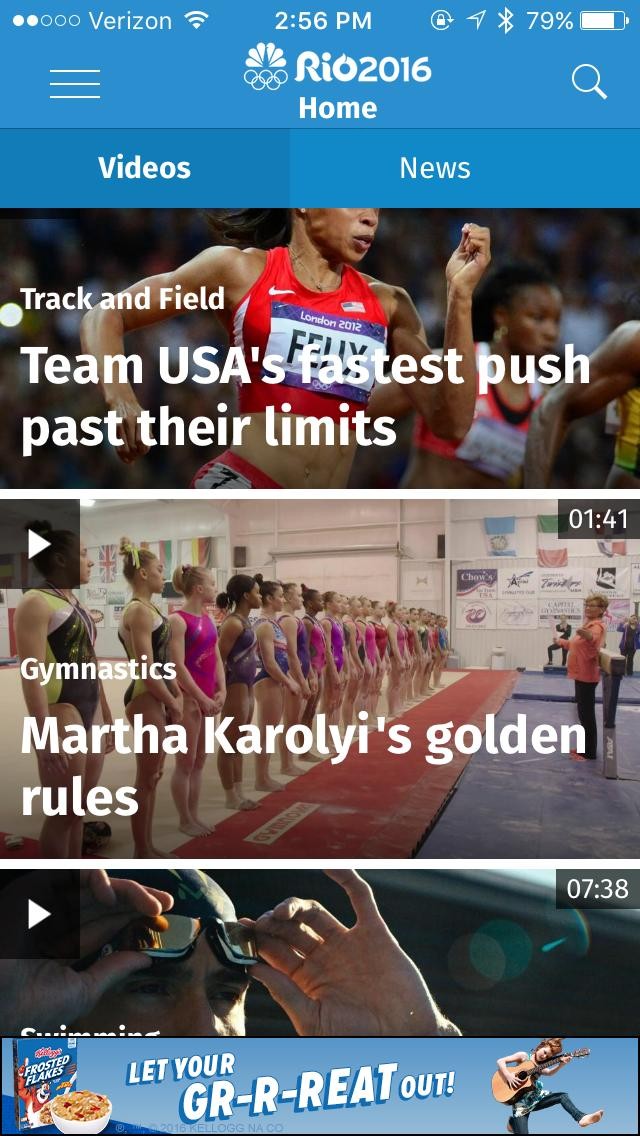This screenshot has height=1136, width=640.
Task: Open the Frosted Flakes ad banner
Action: pyautogui.click(x=320, y=1086)
